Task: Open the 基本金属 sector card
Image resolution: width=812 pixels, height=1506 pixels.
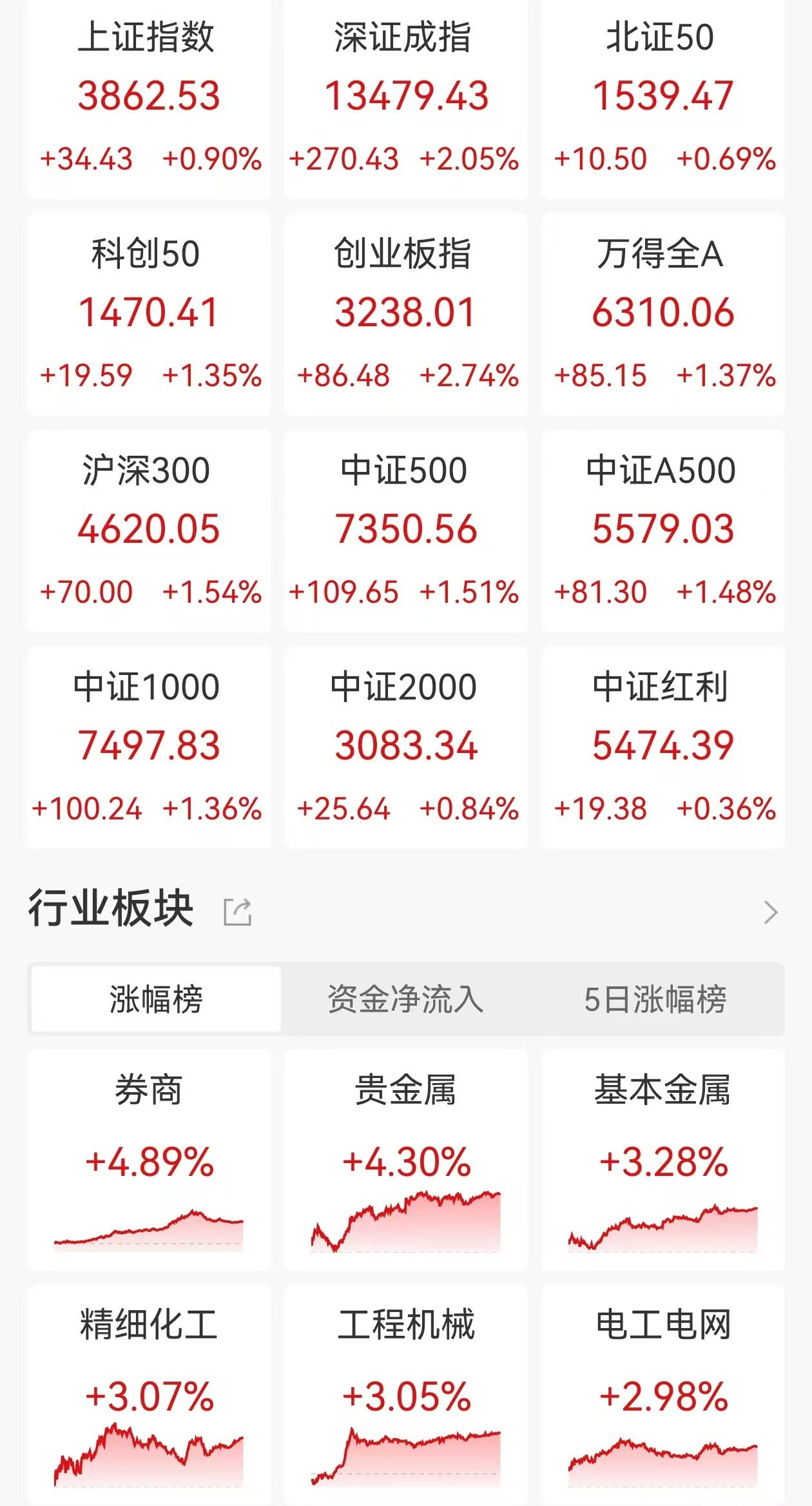Action: click(x=663, y=1160)
